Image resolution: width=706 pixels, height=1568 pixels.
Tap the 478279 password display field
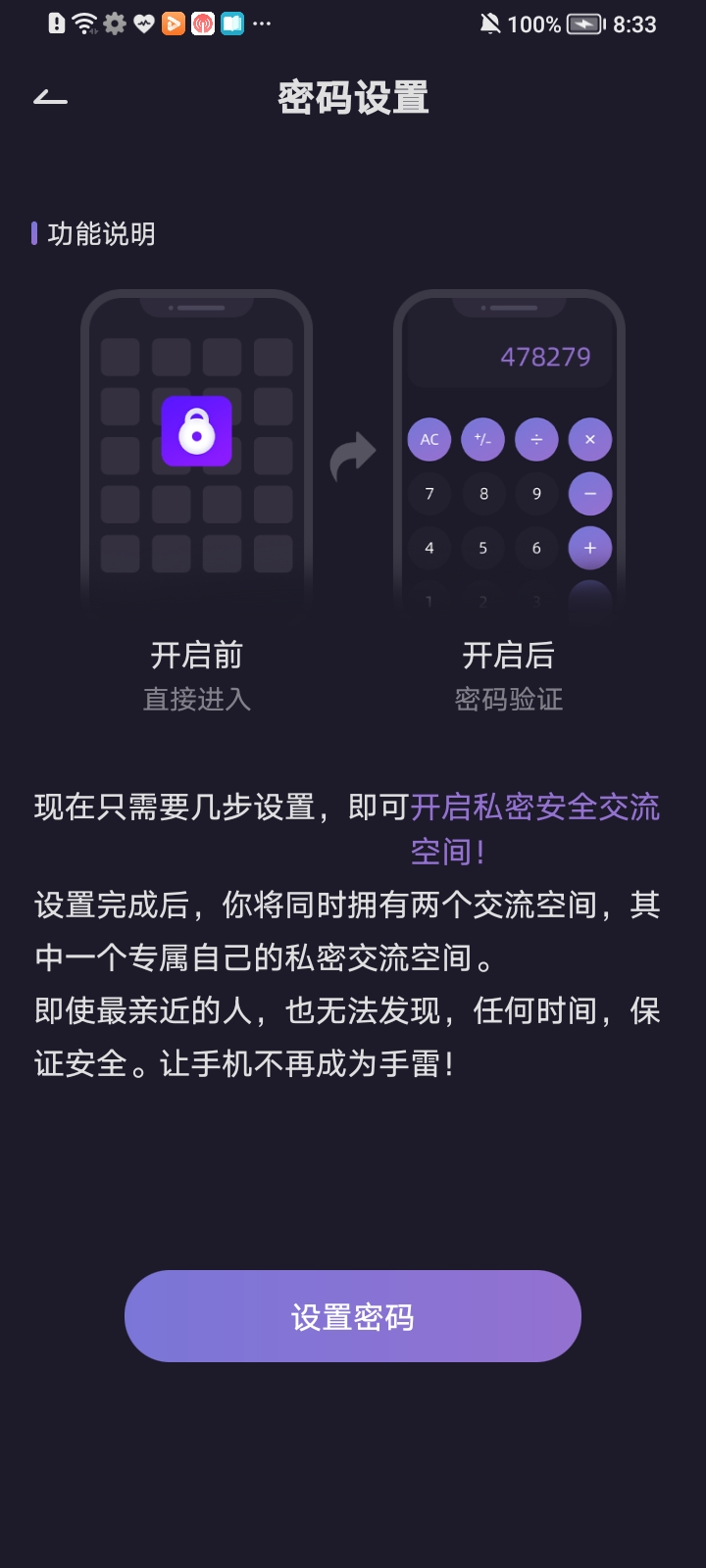click(545, 356)
